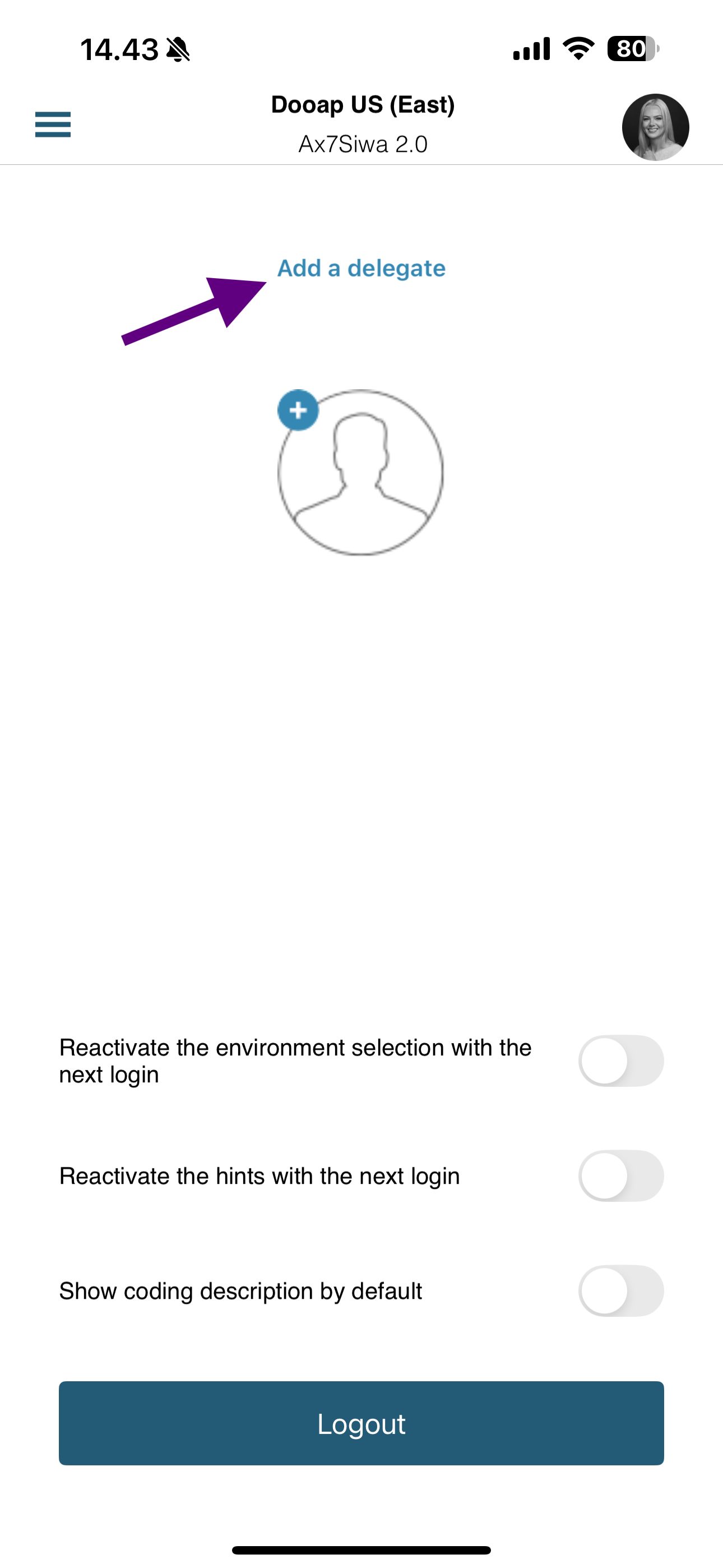Screen dimensions: 723x1568
Task: Enable reactivate the hints with next login
Action: [621, 1176]
